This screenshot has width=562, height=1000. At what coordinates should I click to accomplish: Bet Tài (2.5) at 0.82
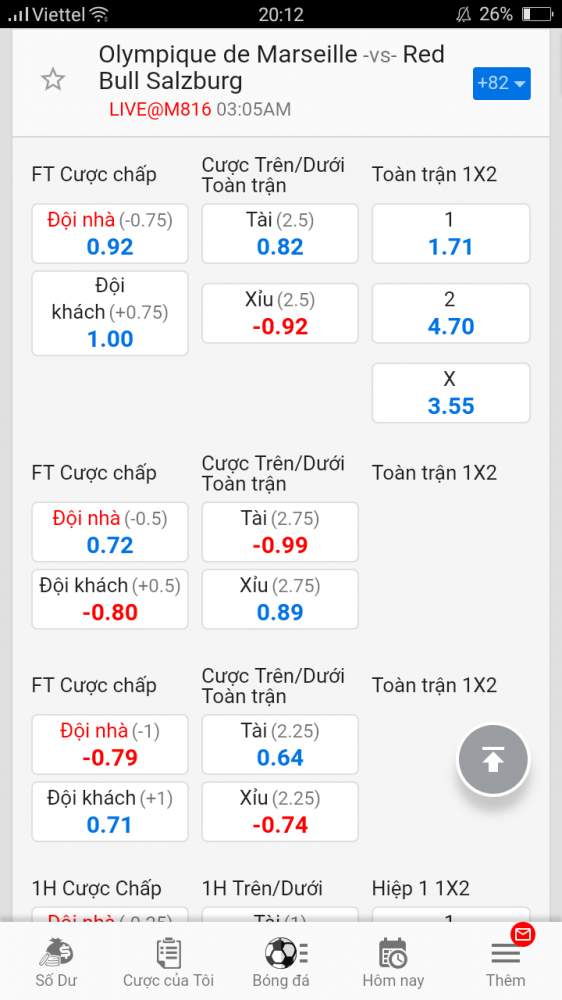point(280,233)
